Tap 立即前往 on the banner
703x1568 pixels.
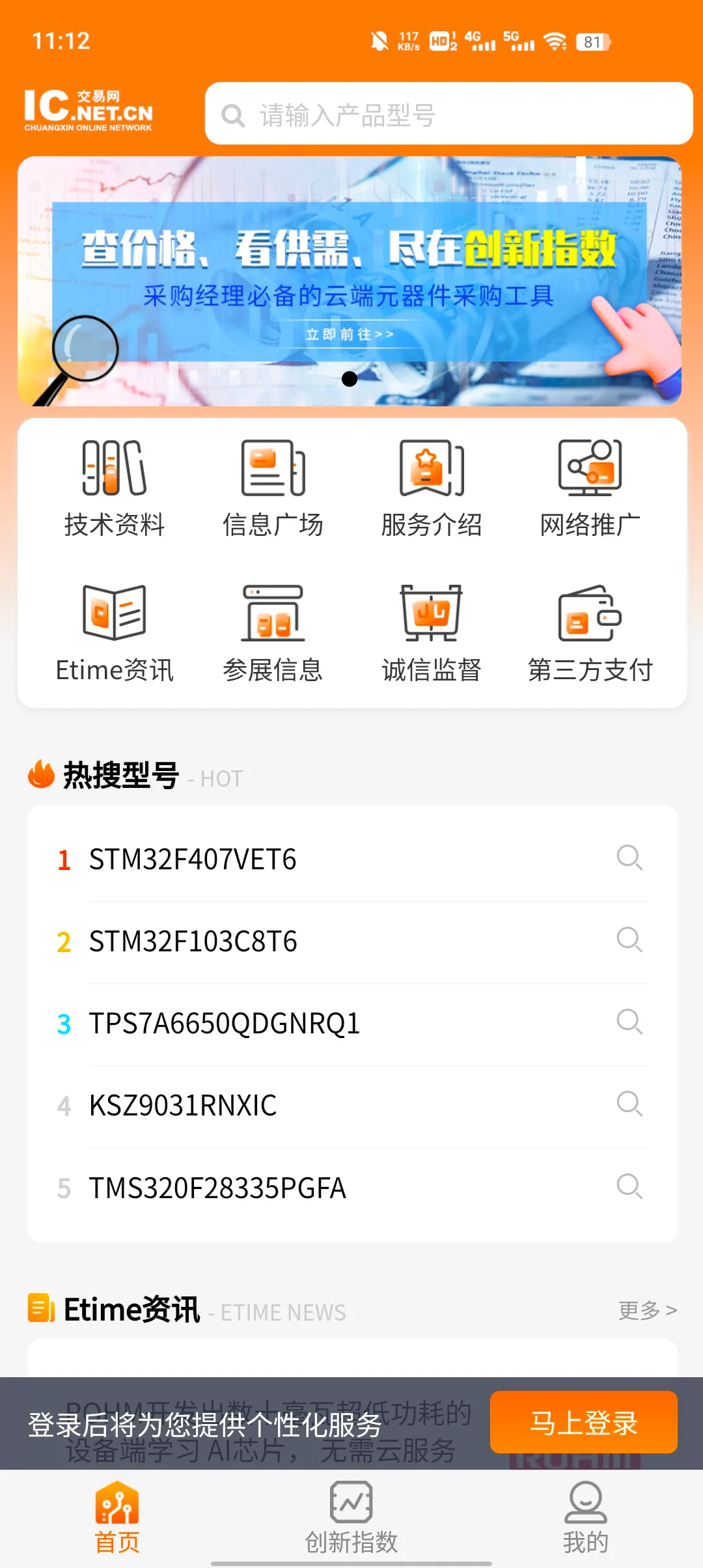point(350,333)
